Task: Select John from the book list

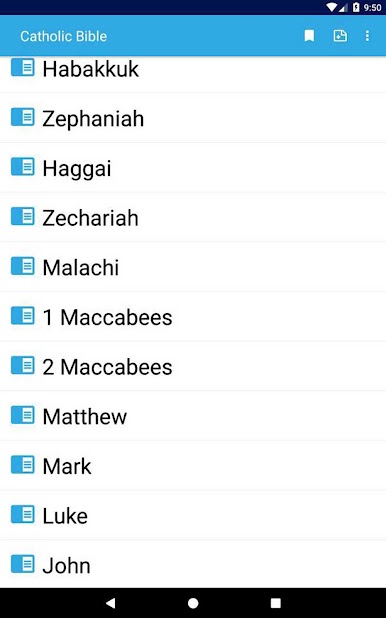Action: [193, 564]
